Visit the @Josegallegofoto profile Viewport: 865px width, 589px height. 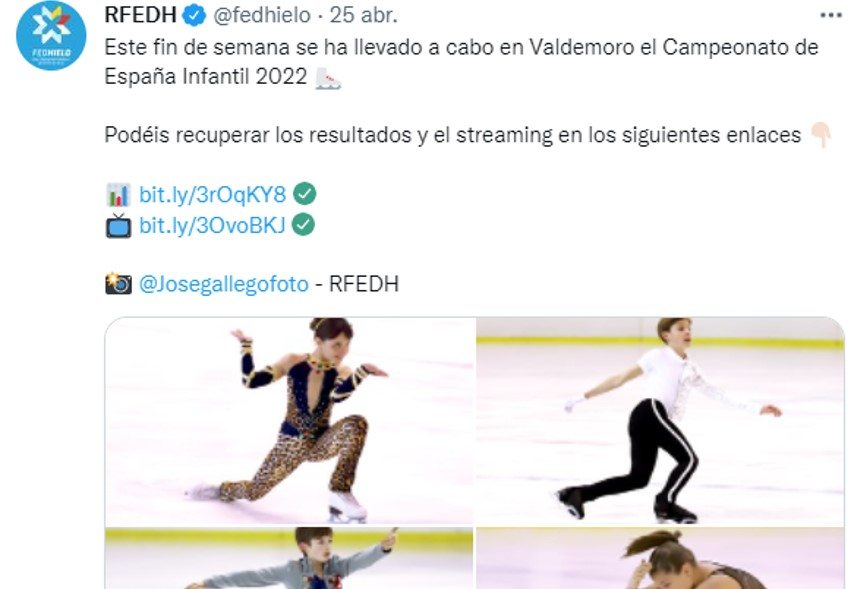coord(223,284)
